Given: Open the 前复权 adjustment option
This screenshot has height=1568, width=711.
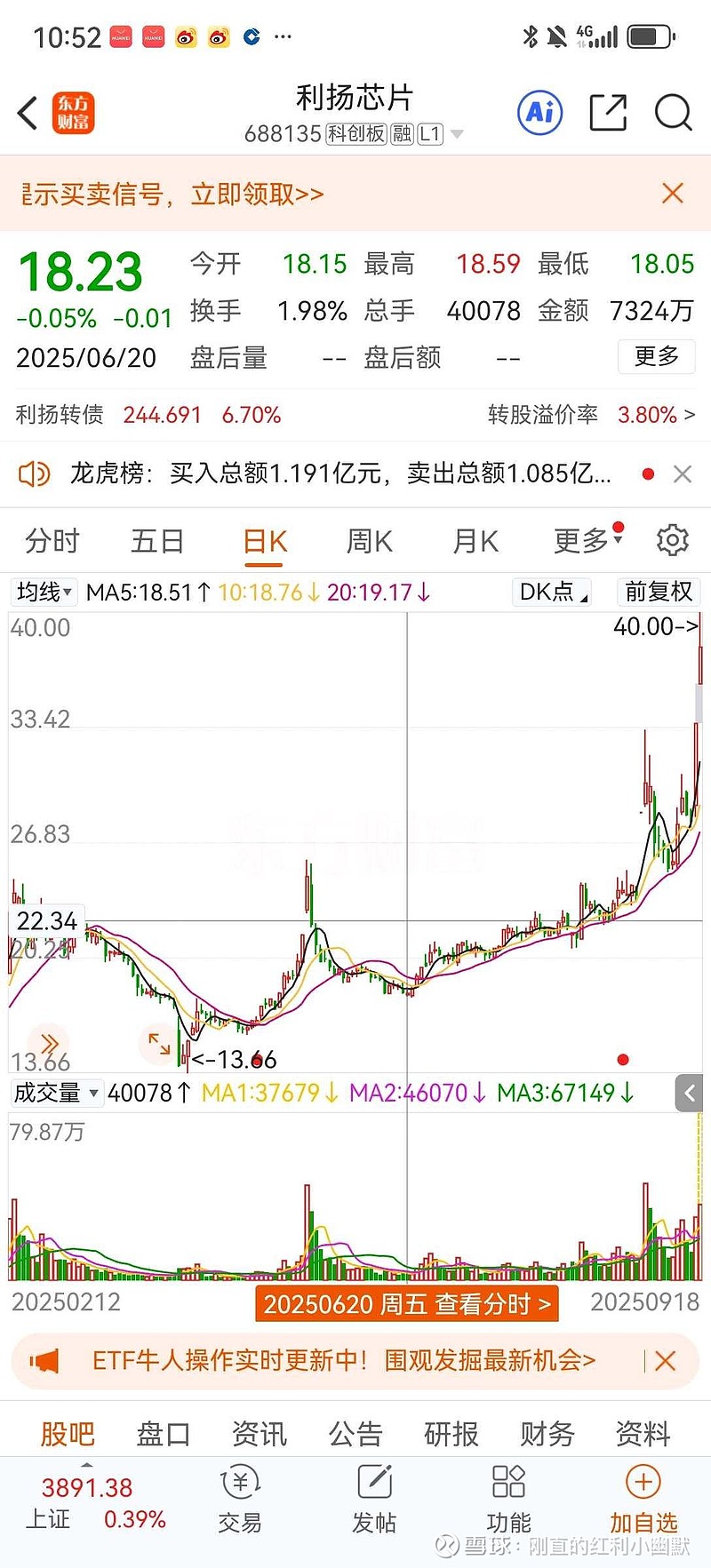Looking at the screenshot, I should coord(658,592).
